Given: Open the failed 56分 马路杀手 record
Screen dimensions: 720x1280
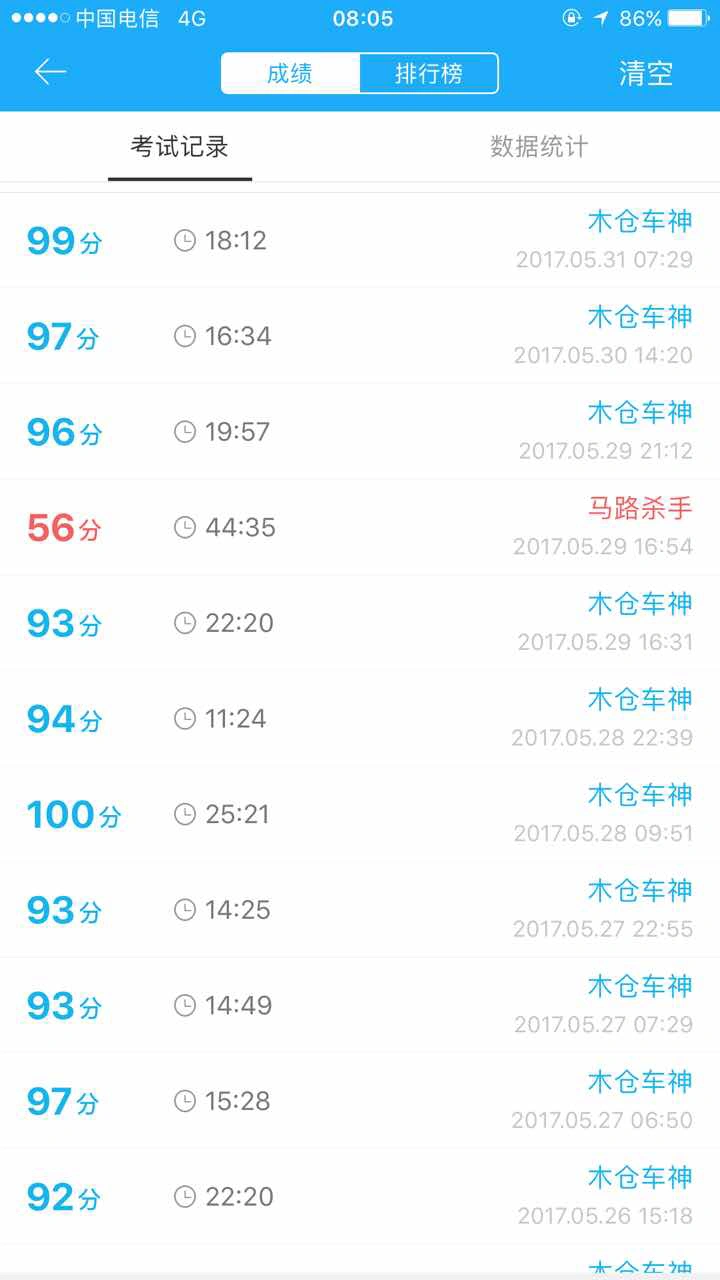Looking at the screenshot, I should [360, 527].
